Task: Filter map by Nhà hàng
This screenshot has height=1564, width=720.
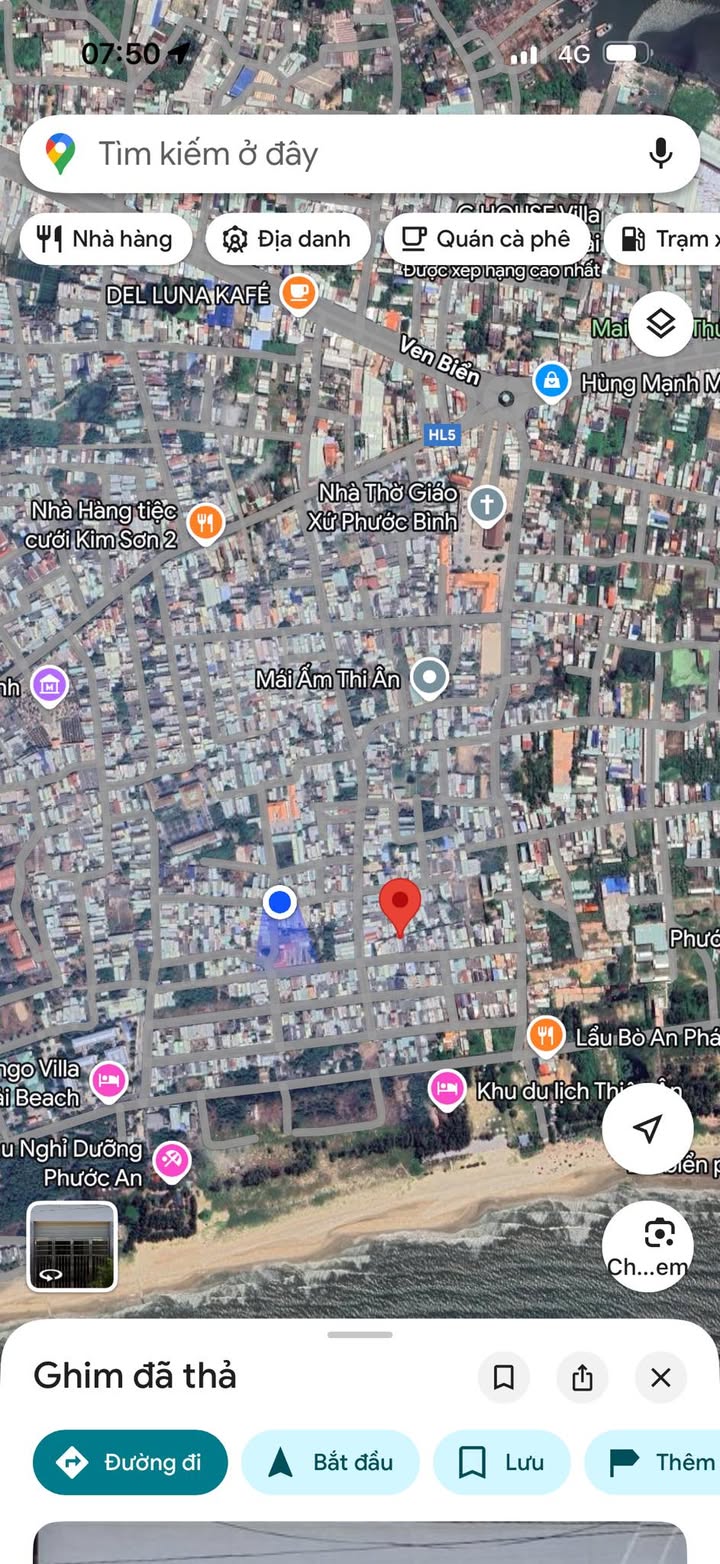Action: click(x=105, y=239)
